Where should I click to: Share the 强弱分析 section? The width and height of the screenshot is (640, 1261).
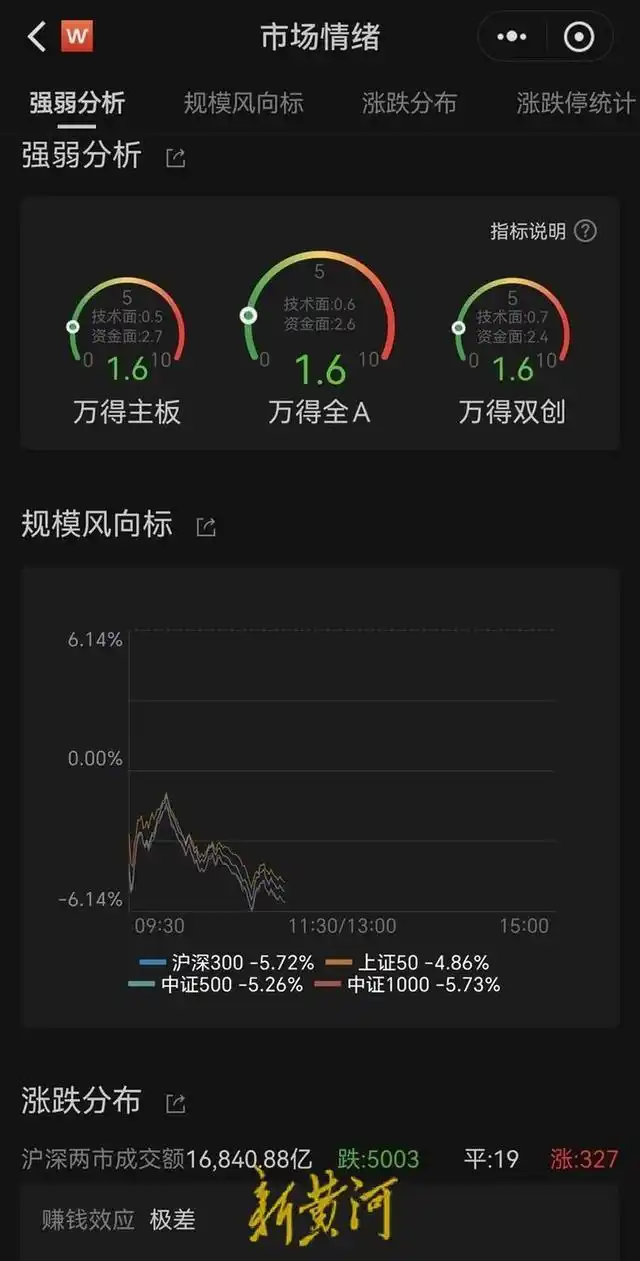[x=176, y=158]
